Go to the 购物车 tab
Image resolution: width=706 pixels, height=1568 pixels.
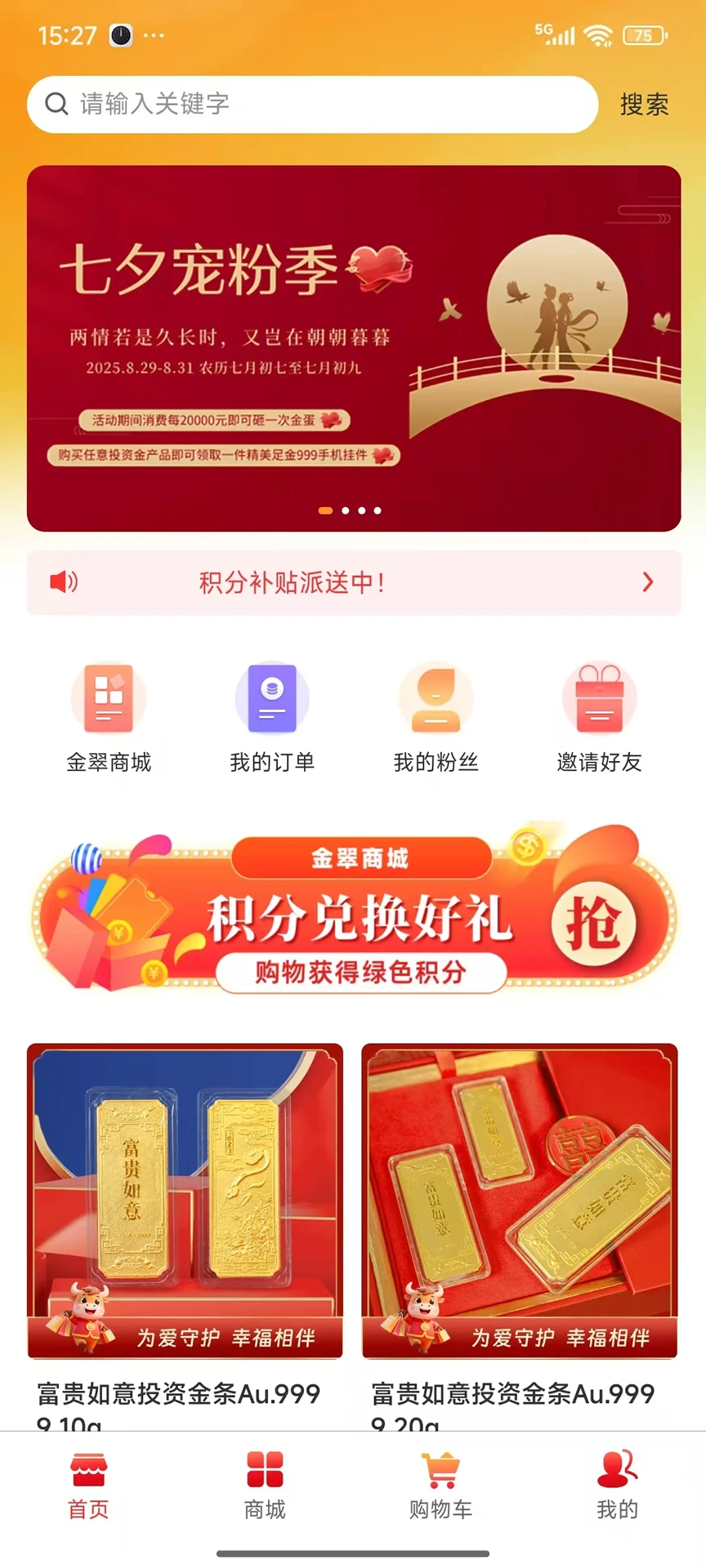441,1486
